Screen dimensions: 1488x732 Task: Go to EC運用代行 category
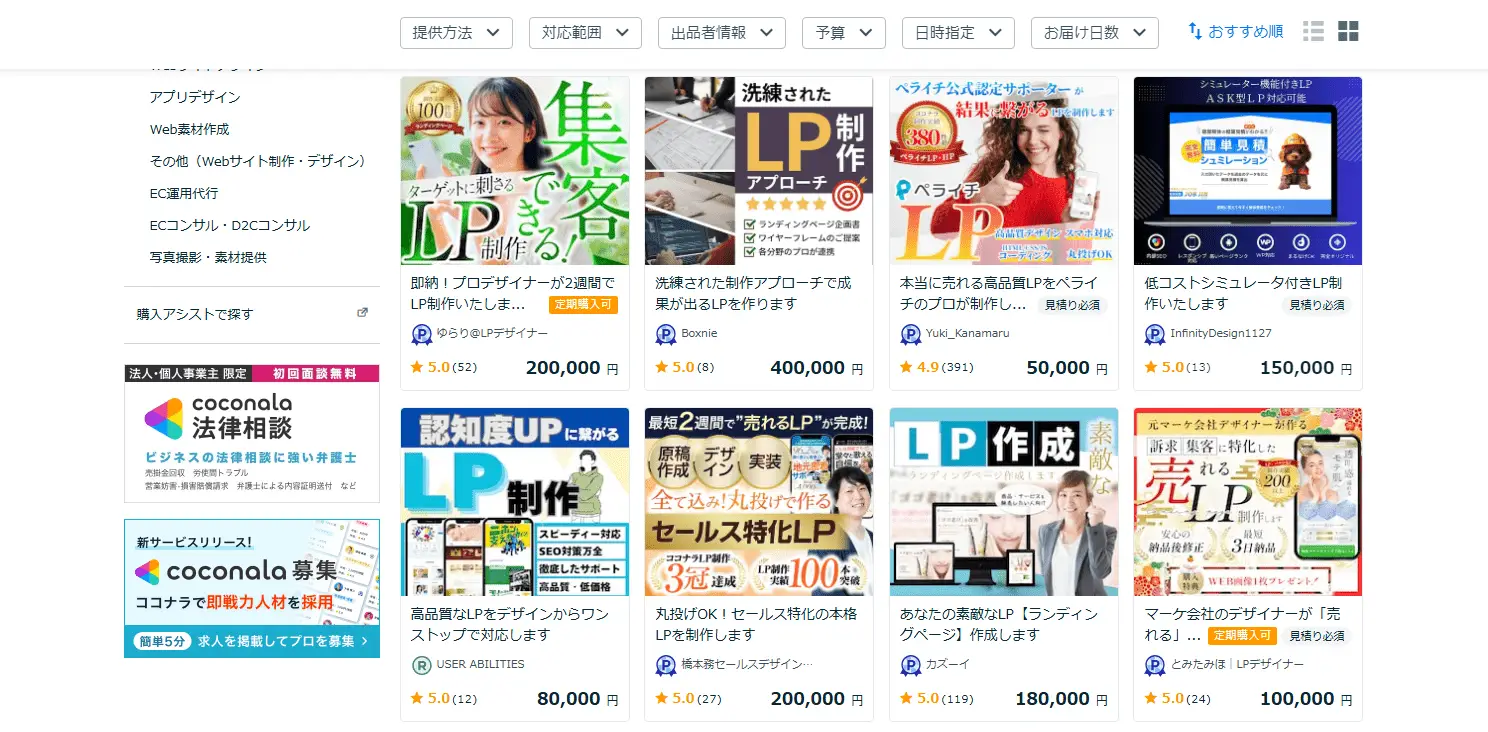[183, 193]
